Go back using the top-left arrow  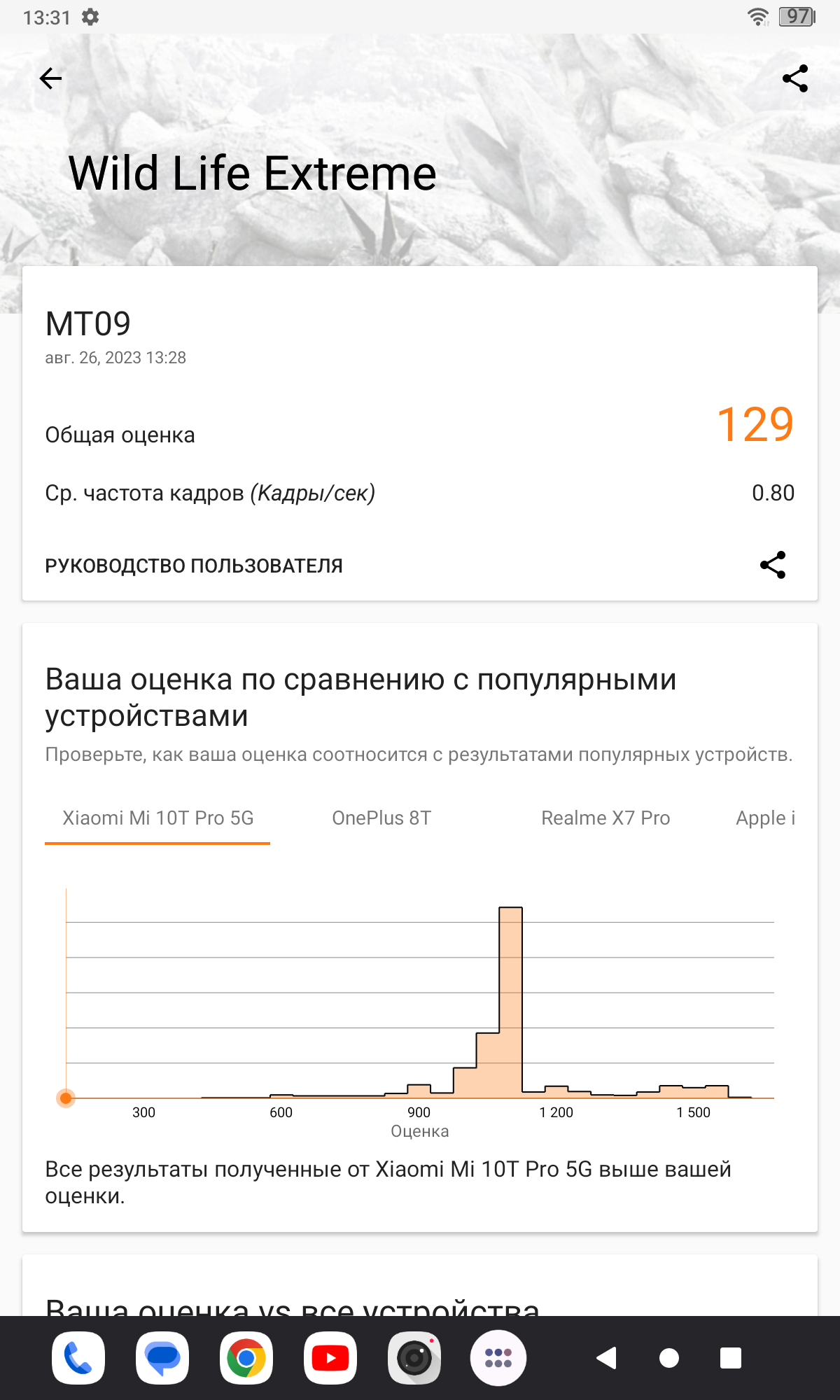(50, 78)
